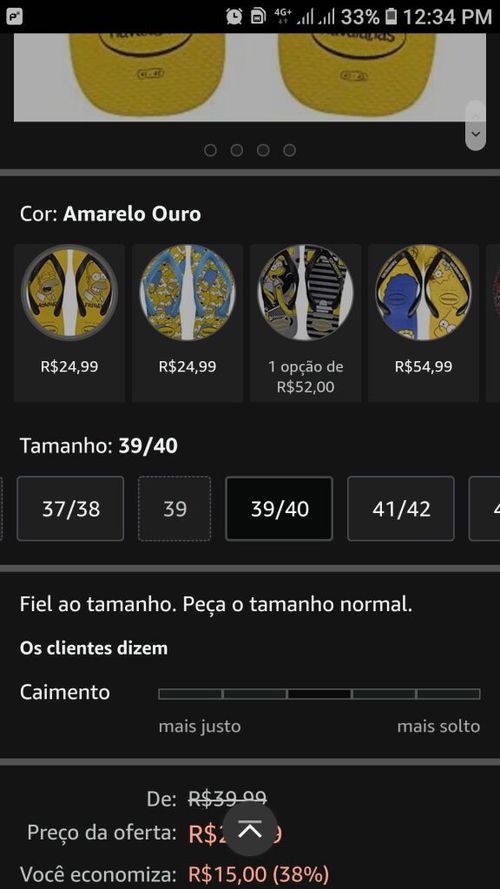The width and height of the screenshot is (500, 889).
Task: Open the yellow flip-flop product image
Action: coord(249,77)
